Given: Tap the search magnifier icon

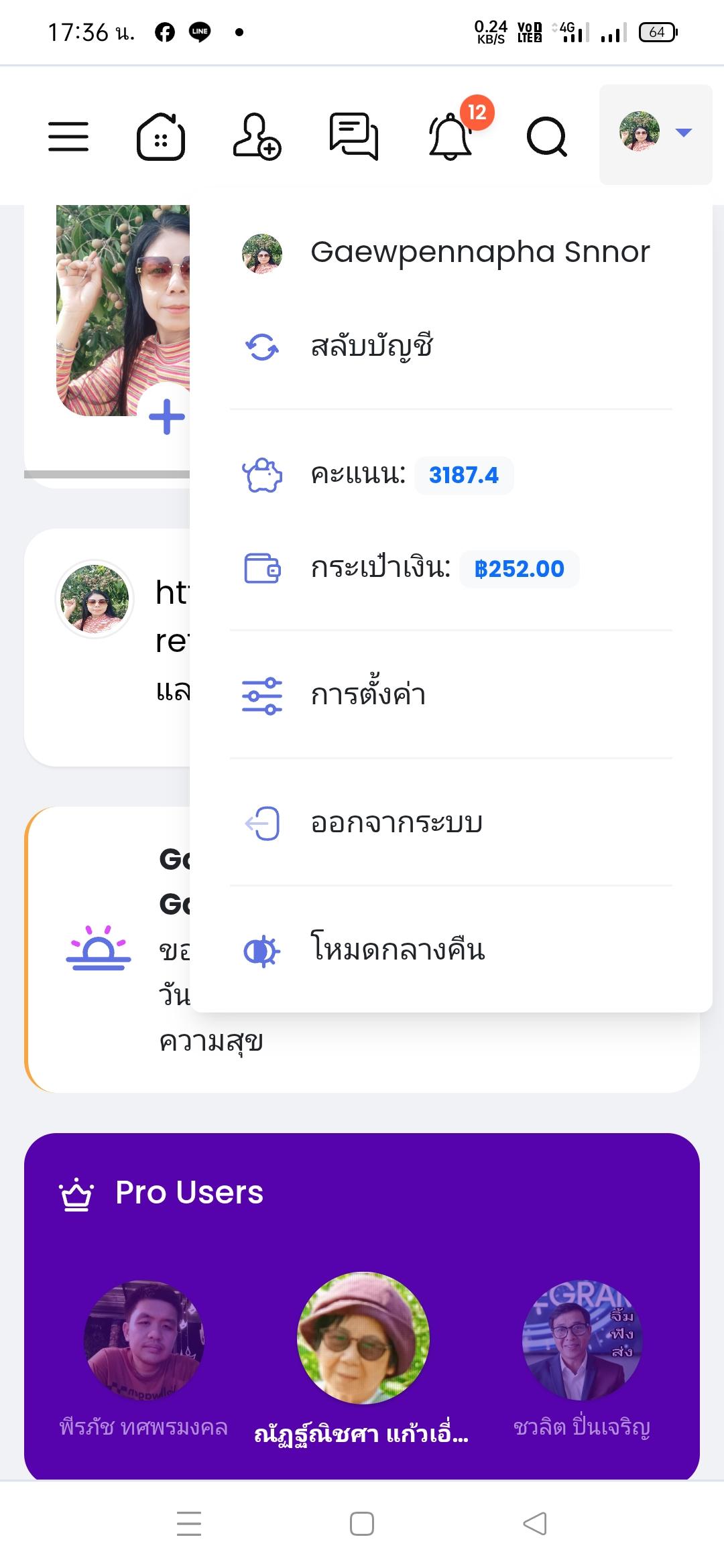Looking at the screenshot, I should pos(547,137).
